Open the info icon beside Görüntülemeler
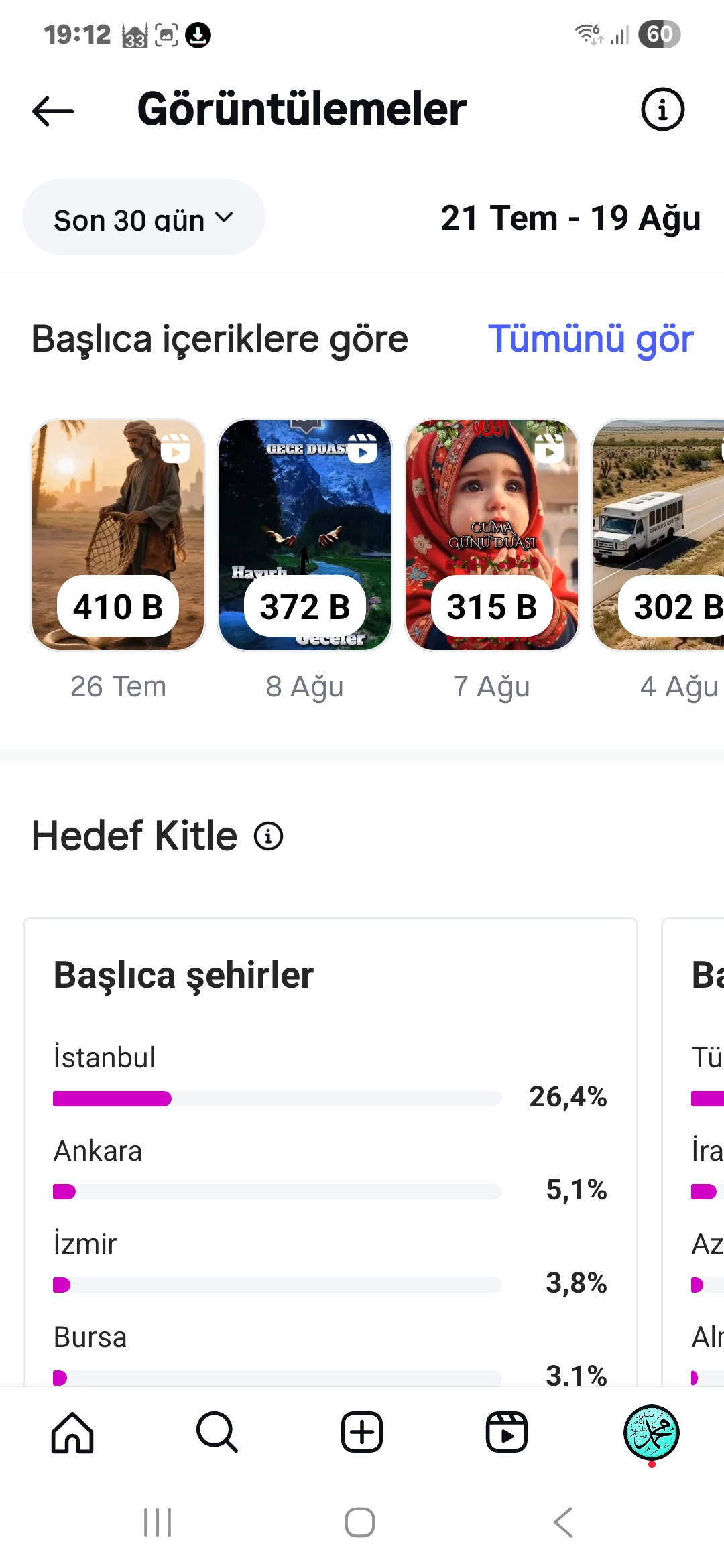The image size is (724, 1568). tap(662, 109)
